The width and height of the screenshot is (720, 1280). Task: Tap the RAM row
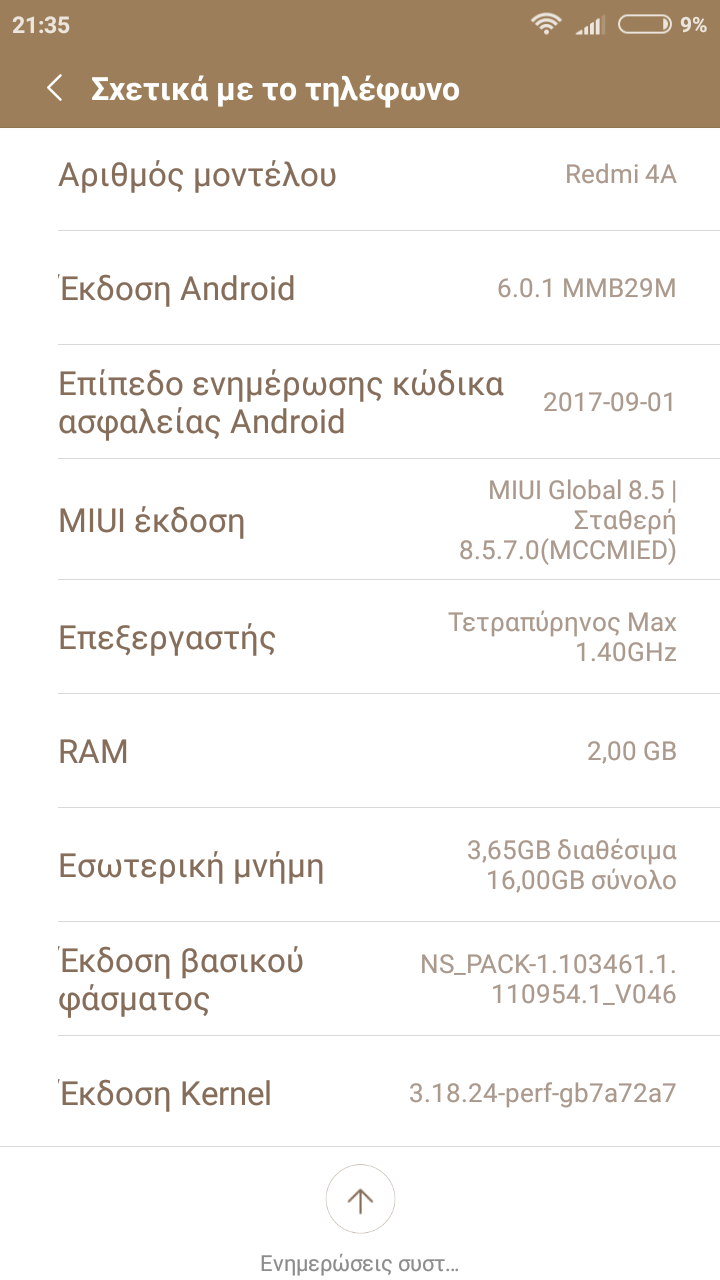tap(360, 751)
